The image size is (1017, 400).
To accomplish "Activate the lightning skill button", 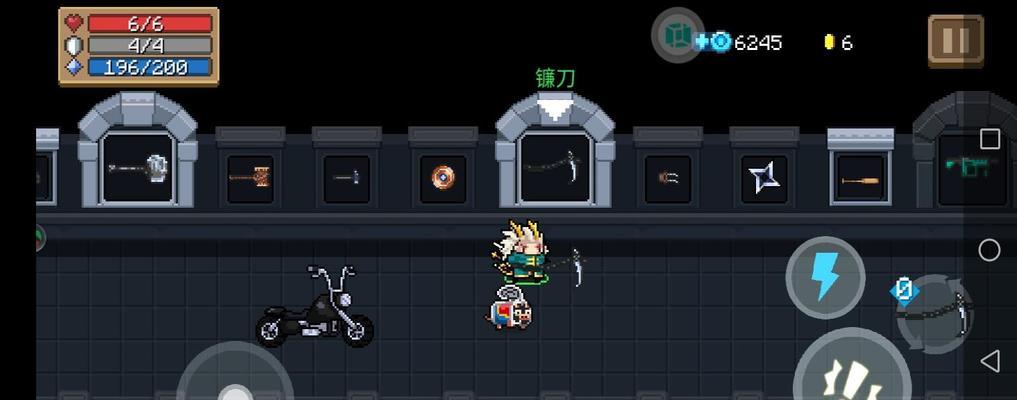I will click(x=824, y=277).
